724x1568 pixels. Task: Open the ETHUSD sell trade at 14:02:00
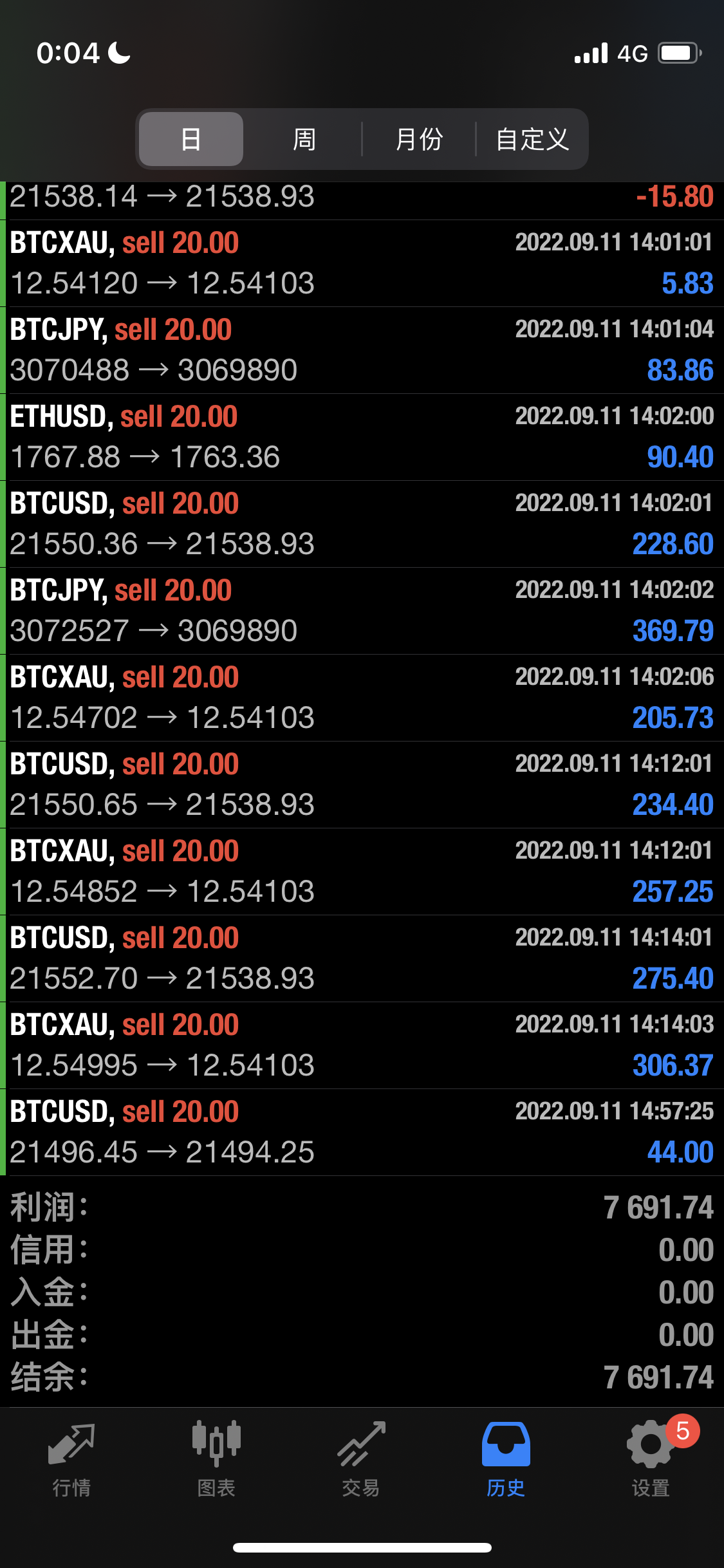click(362, 437)
